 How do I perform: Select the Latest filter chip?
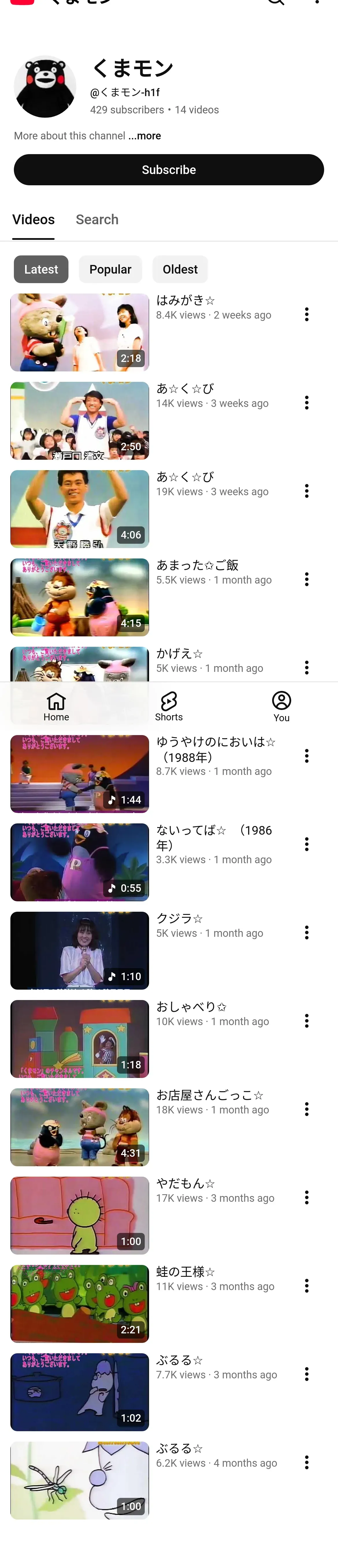pos(41,270)
